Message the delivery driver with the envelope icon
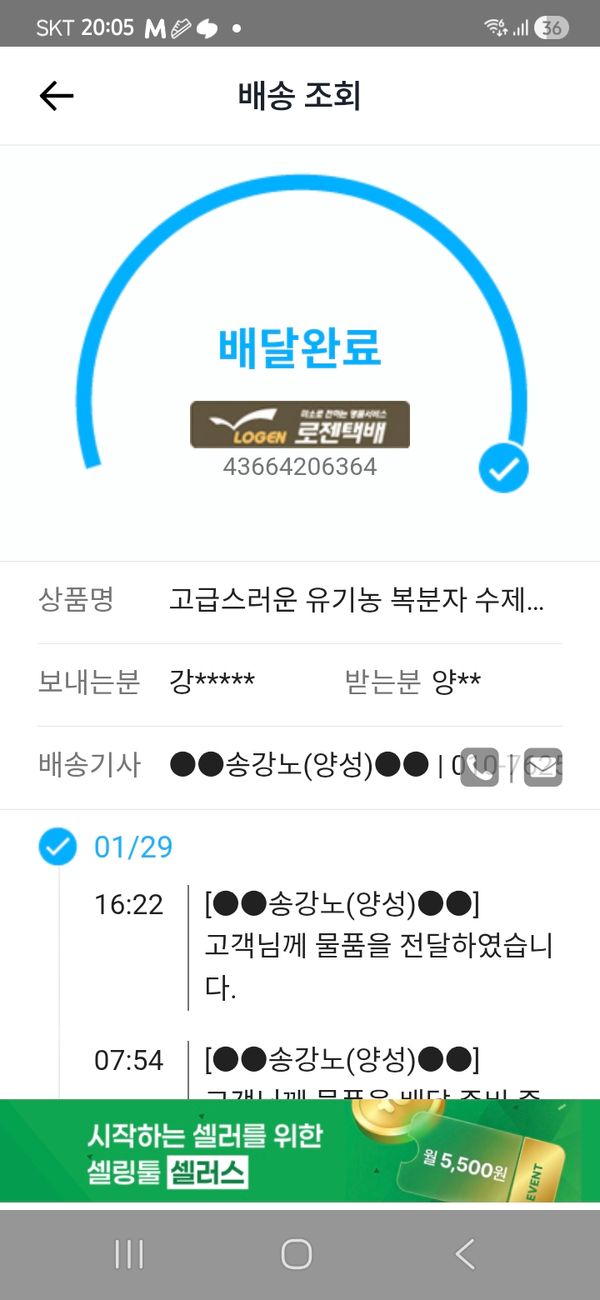The image size is (600, 1300). point(543,767)
